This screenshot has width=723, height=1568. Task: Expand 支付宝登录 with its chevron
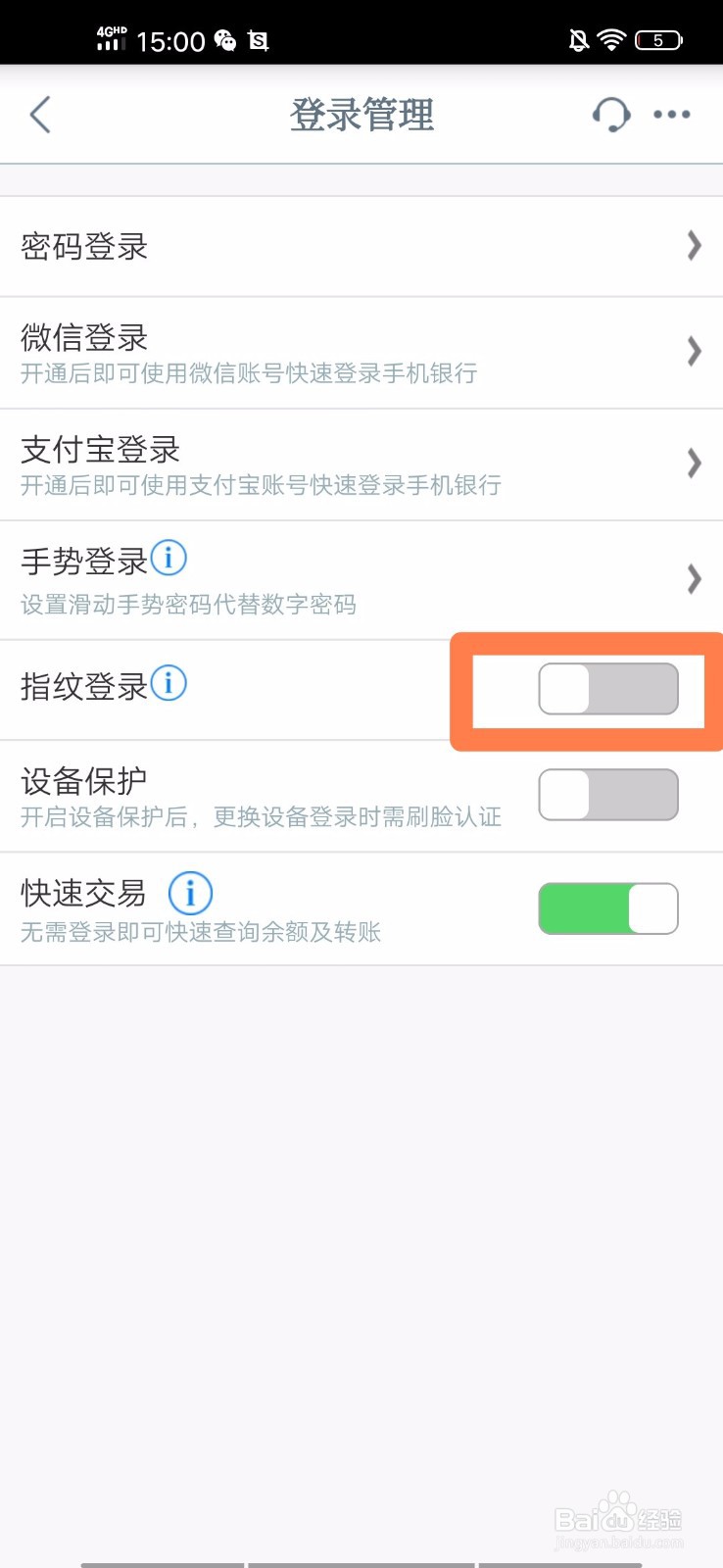[x=695, y=464]
